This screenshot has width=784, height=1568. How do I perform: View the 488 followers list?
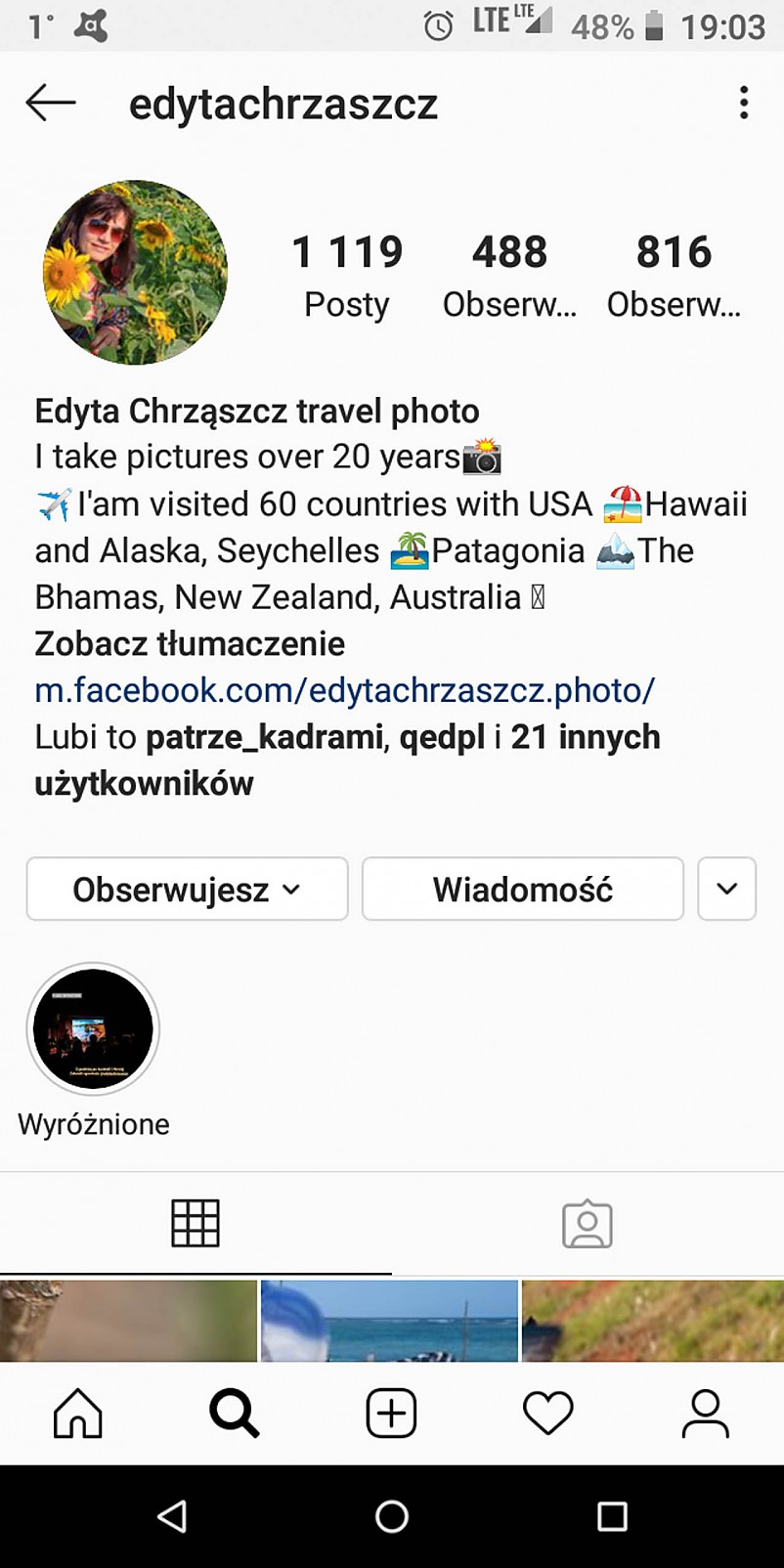coord(509,277)
